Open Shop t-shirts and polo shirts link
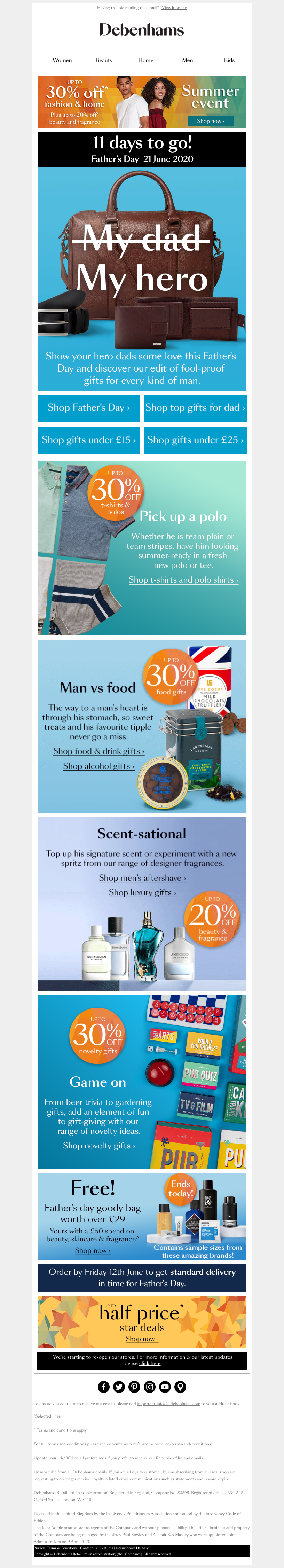The image size is (284, 1568). point(183,579)
